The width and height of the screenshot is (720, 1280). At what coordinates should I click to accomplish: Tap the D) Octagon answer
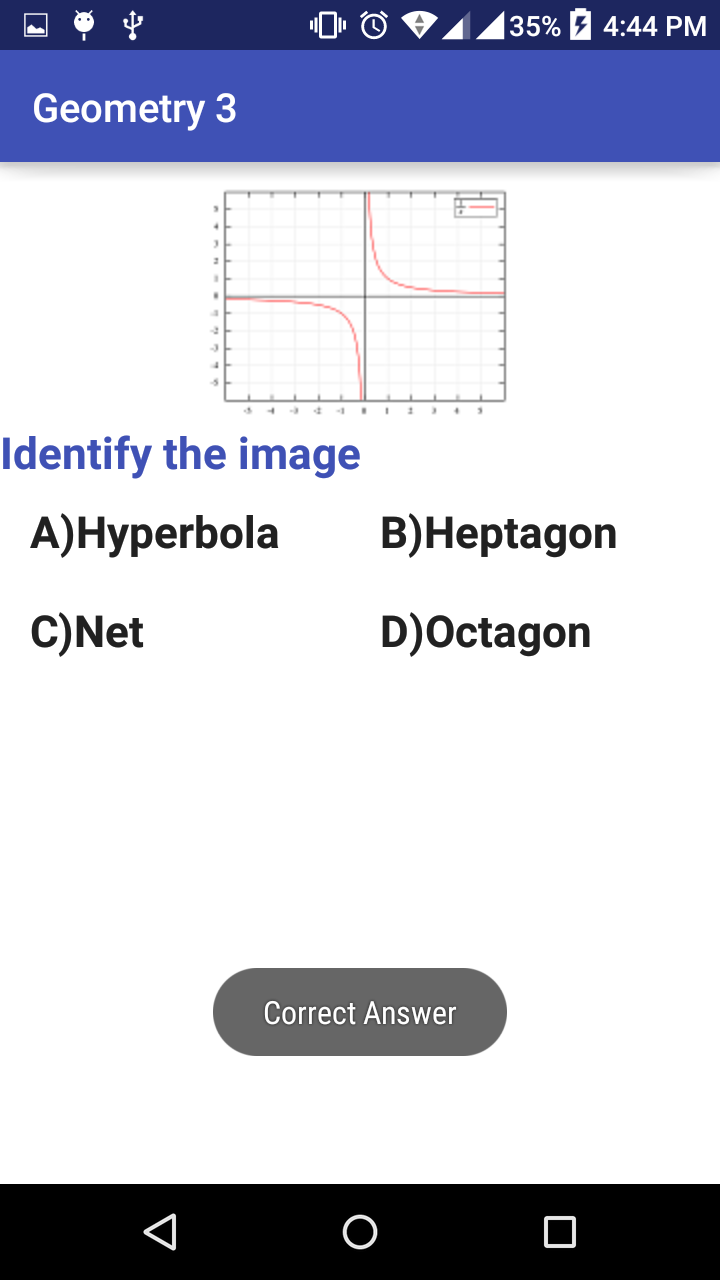pyautogui.click(x=485, y=632)
